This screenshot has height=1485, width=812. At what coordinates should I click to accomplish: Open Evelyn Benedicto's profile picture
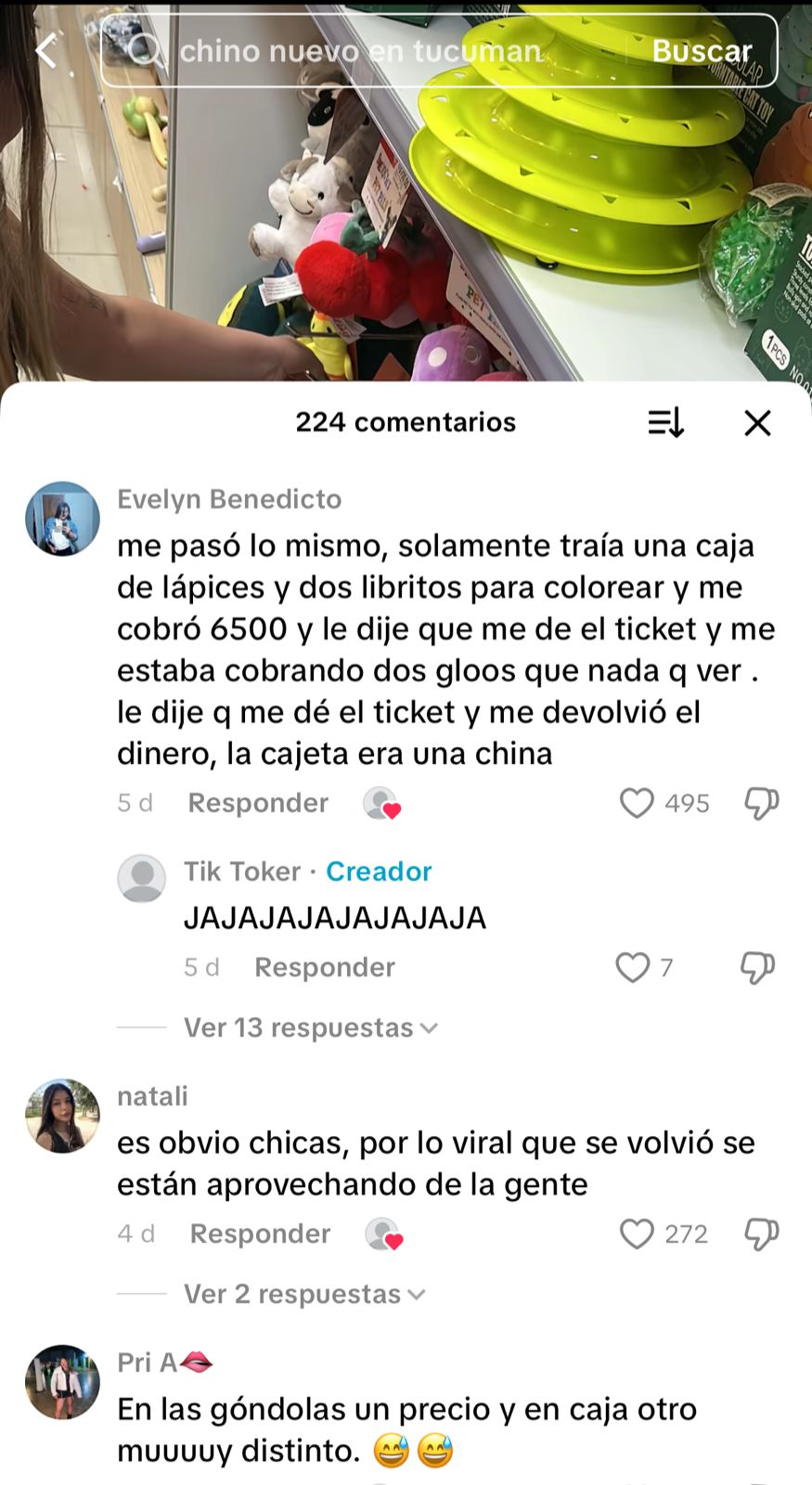pos(62,519)
